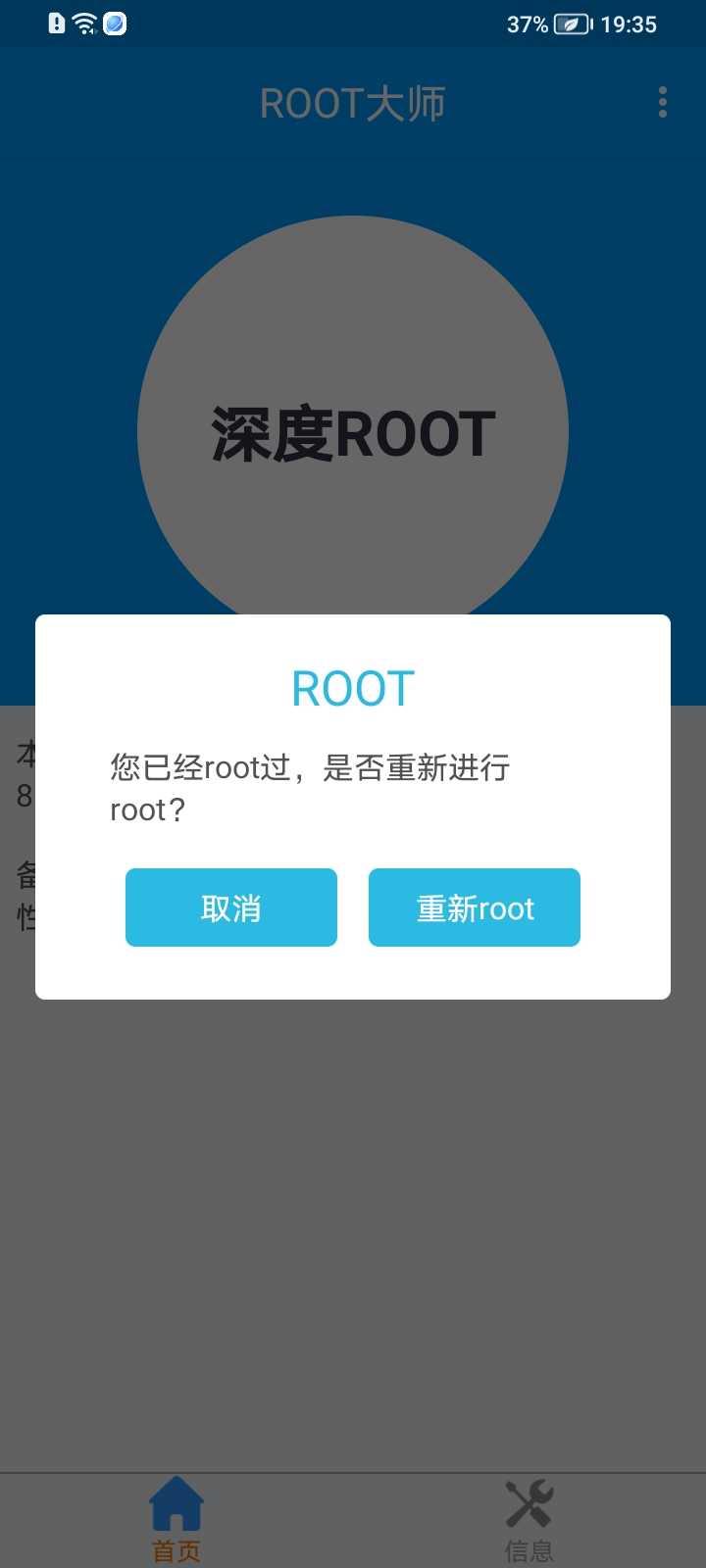The width and height of the screenshot is (706, 1568).
Task: Switch to the 信息 tab
Action: point(529,1520)
